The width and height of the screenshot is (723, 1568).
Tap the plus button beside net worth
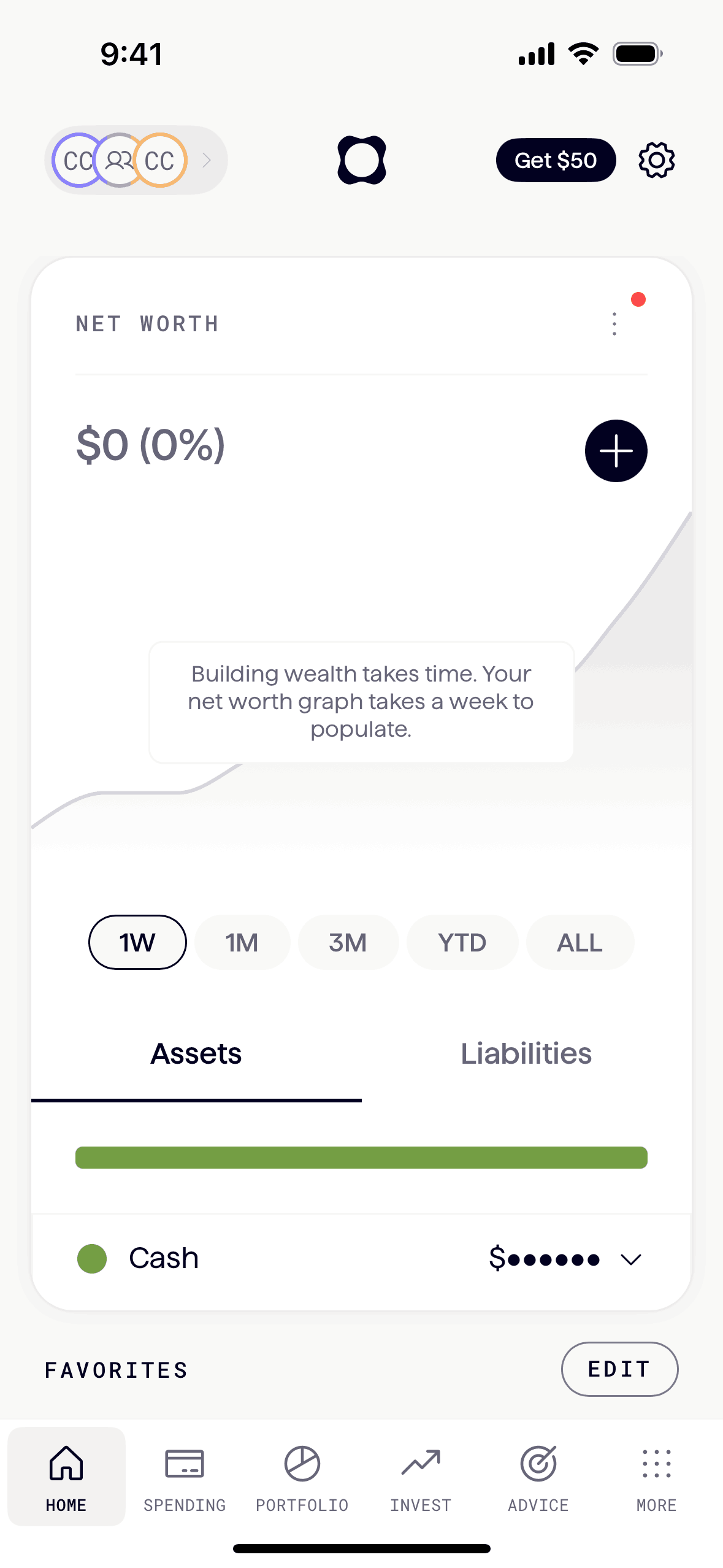(x=616, y=451)
